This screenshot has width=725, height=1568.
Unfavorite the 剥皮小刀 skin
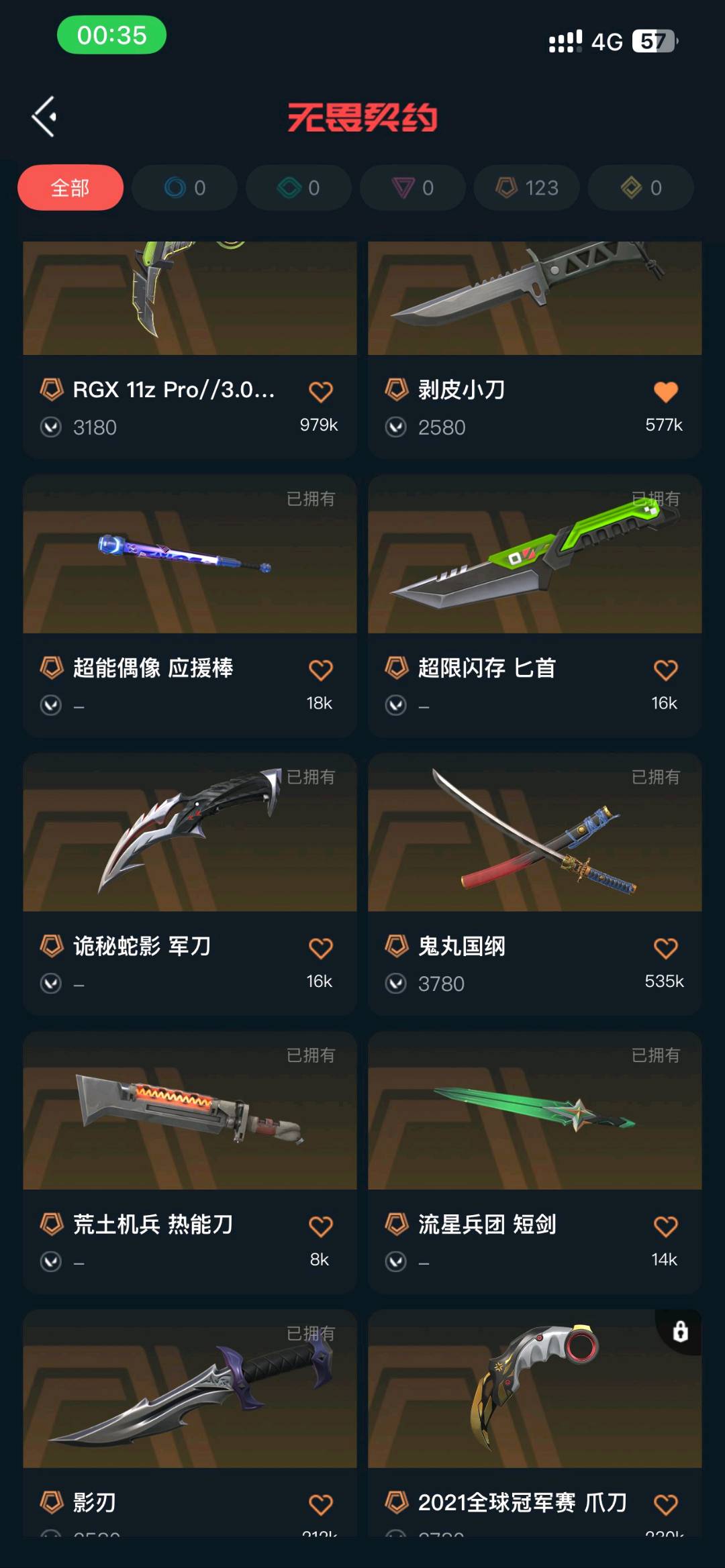[x=665, y=392]
